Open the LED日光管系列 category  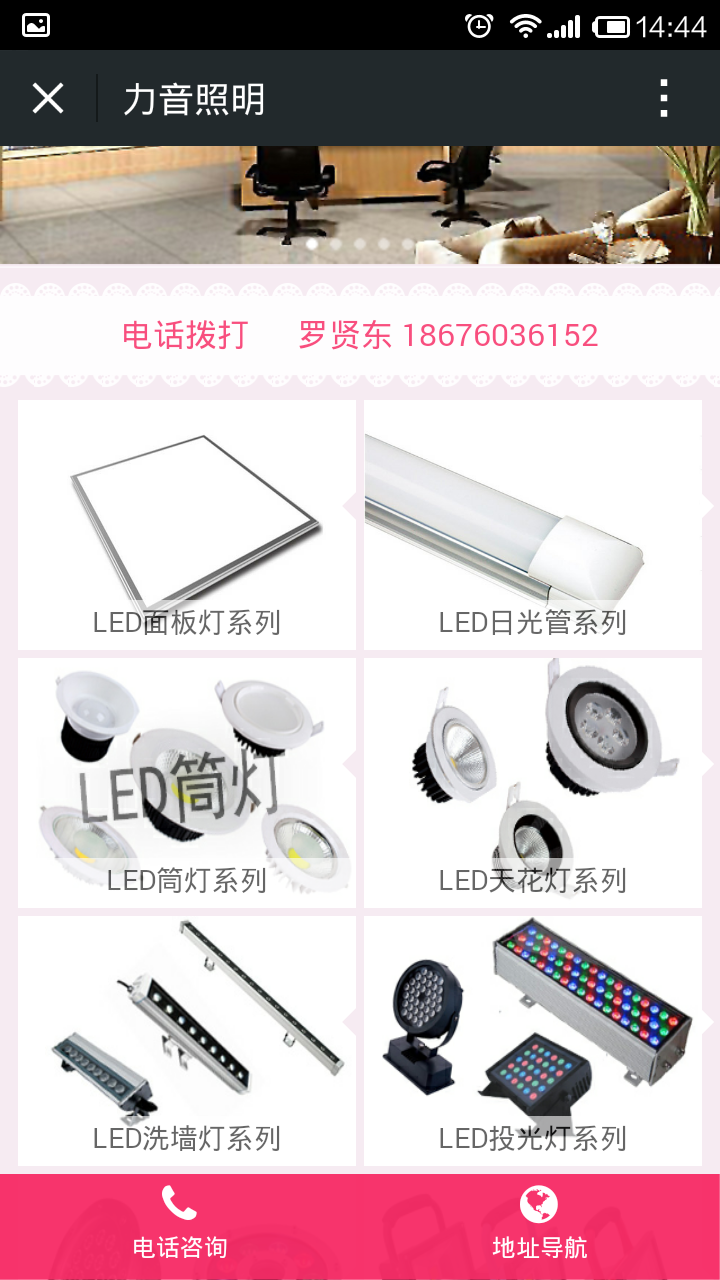pyautogui.click(x=532, y=525)
